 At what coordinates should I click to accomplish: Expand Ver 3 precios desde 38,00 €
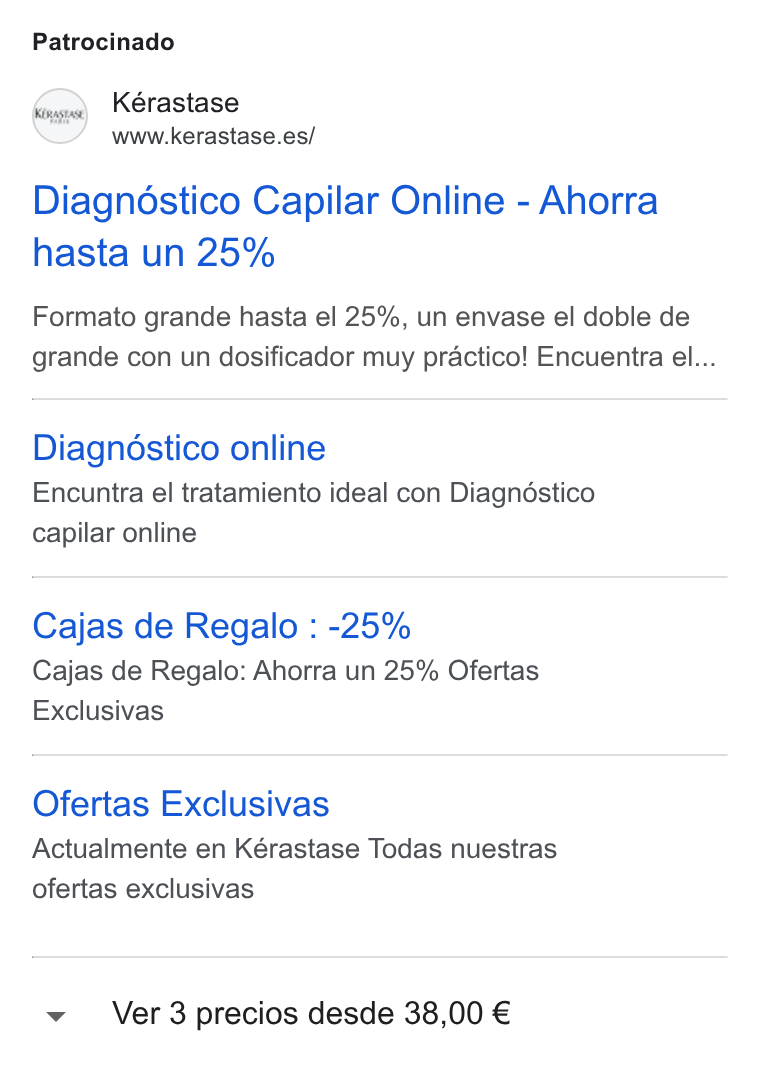click(277, 1014)
